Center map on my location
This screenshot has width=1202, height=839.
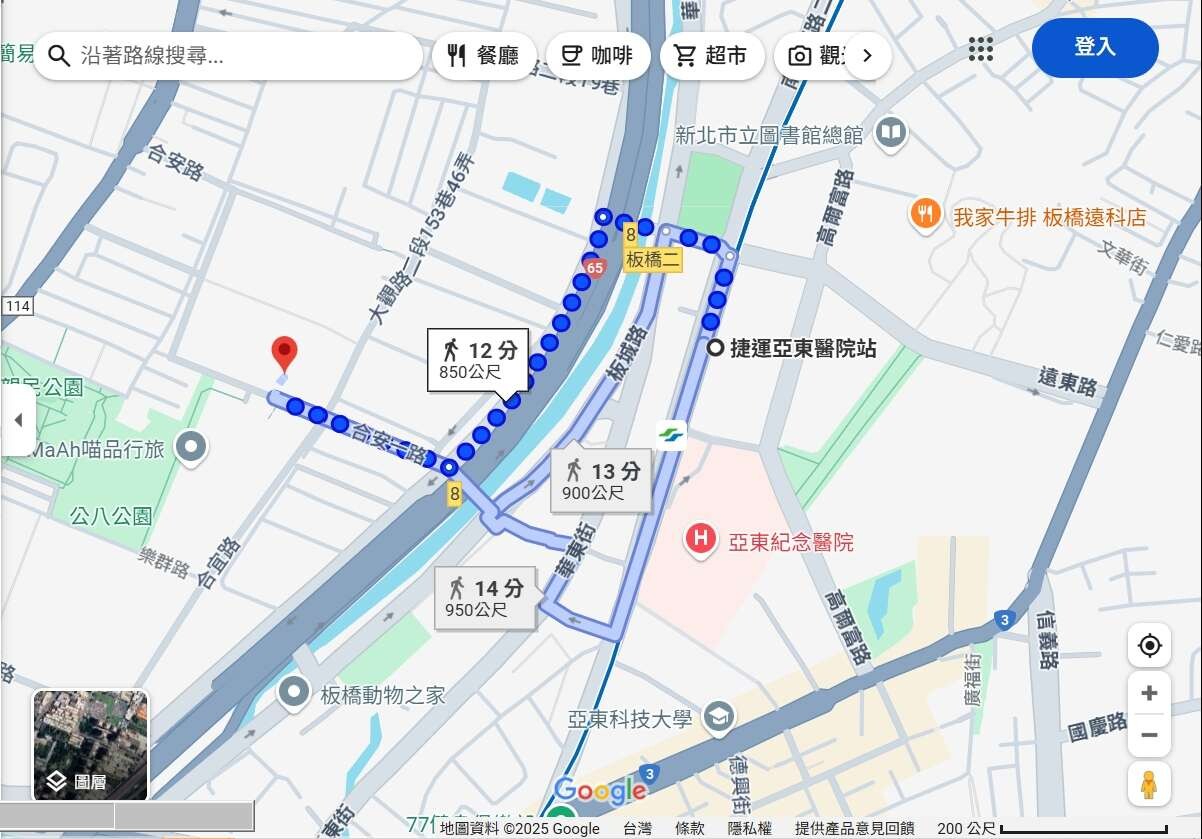pos(1149,645)
